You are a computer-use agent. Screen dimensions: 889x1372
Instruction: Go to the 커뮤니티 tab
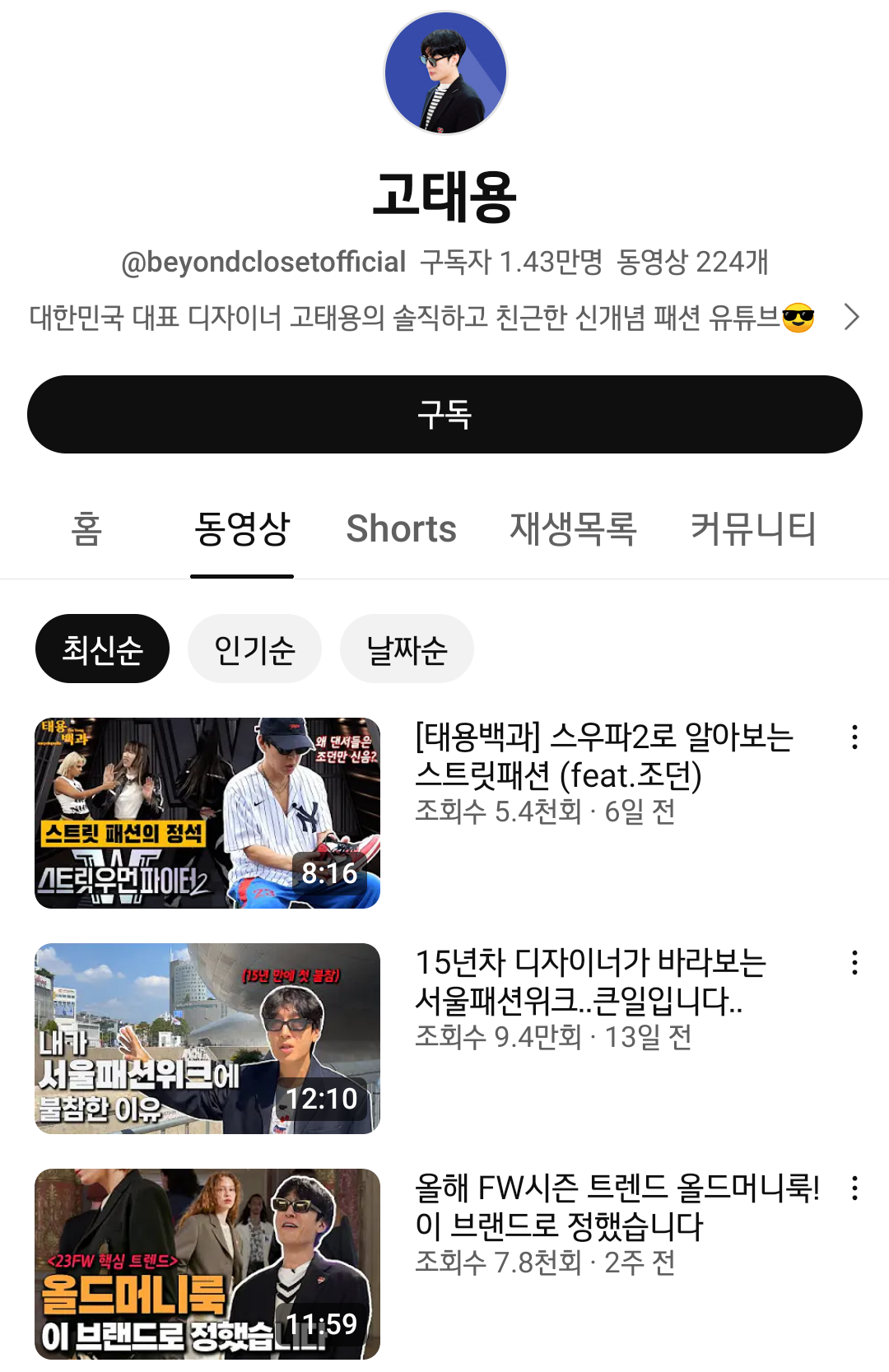pyautogui.click(x=752, y=528)
